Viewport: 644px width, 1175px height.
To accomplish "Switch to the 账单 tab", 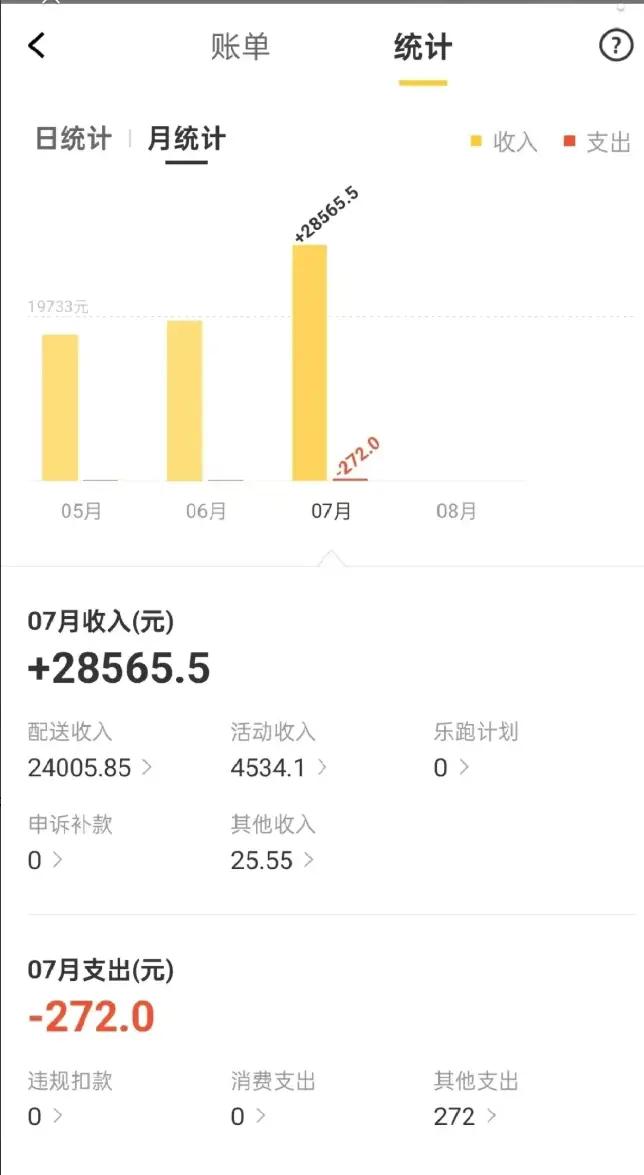I will point(240,47).
